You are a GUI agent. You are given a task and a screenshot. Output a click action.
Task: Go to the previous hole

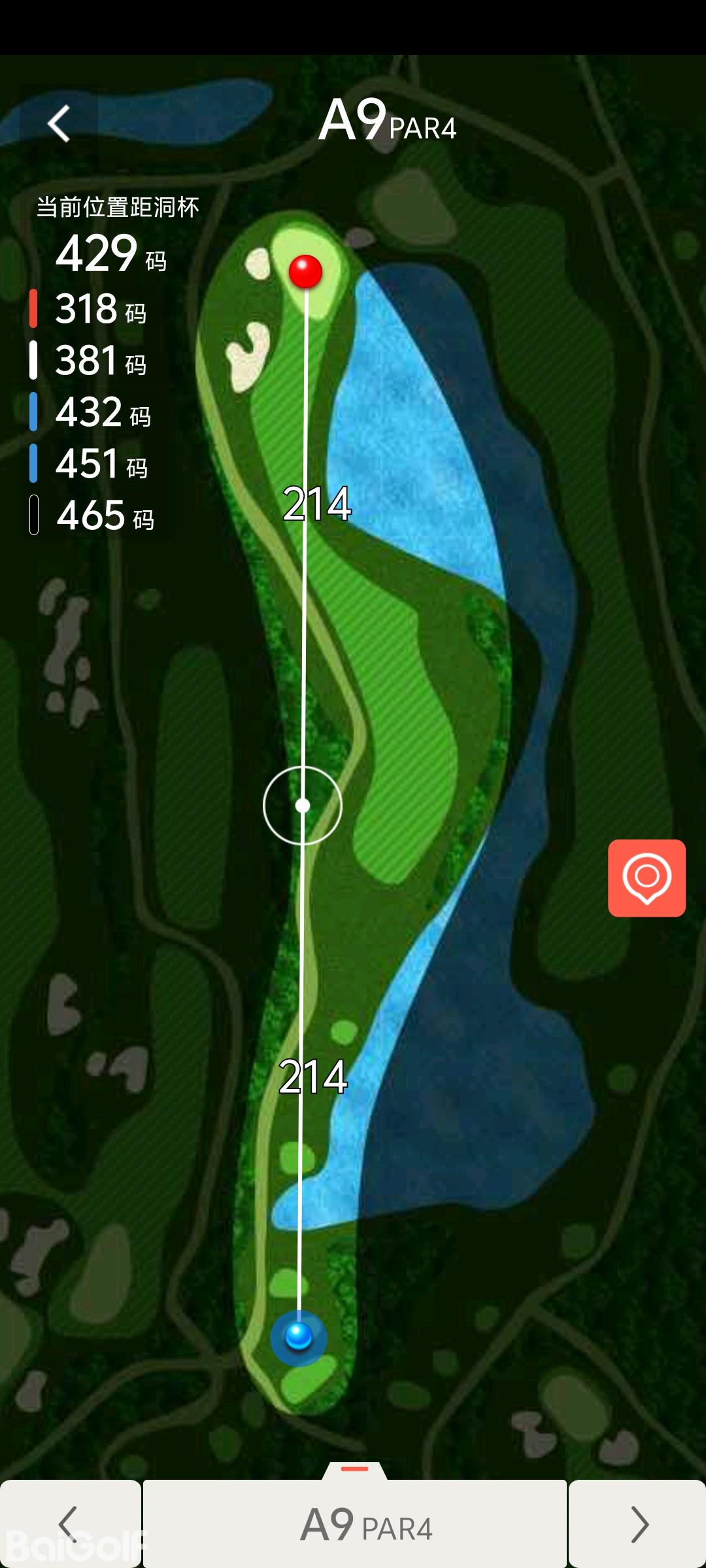click(69, 1524)
